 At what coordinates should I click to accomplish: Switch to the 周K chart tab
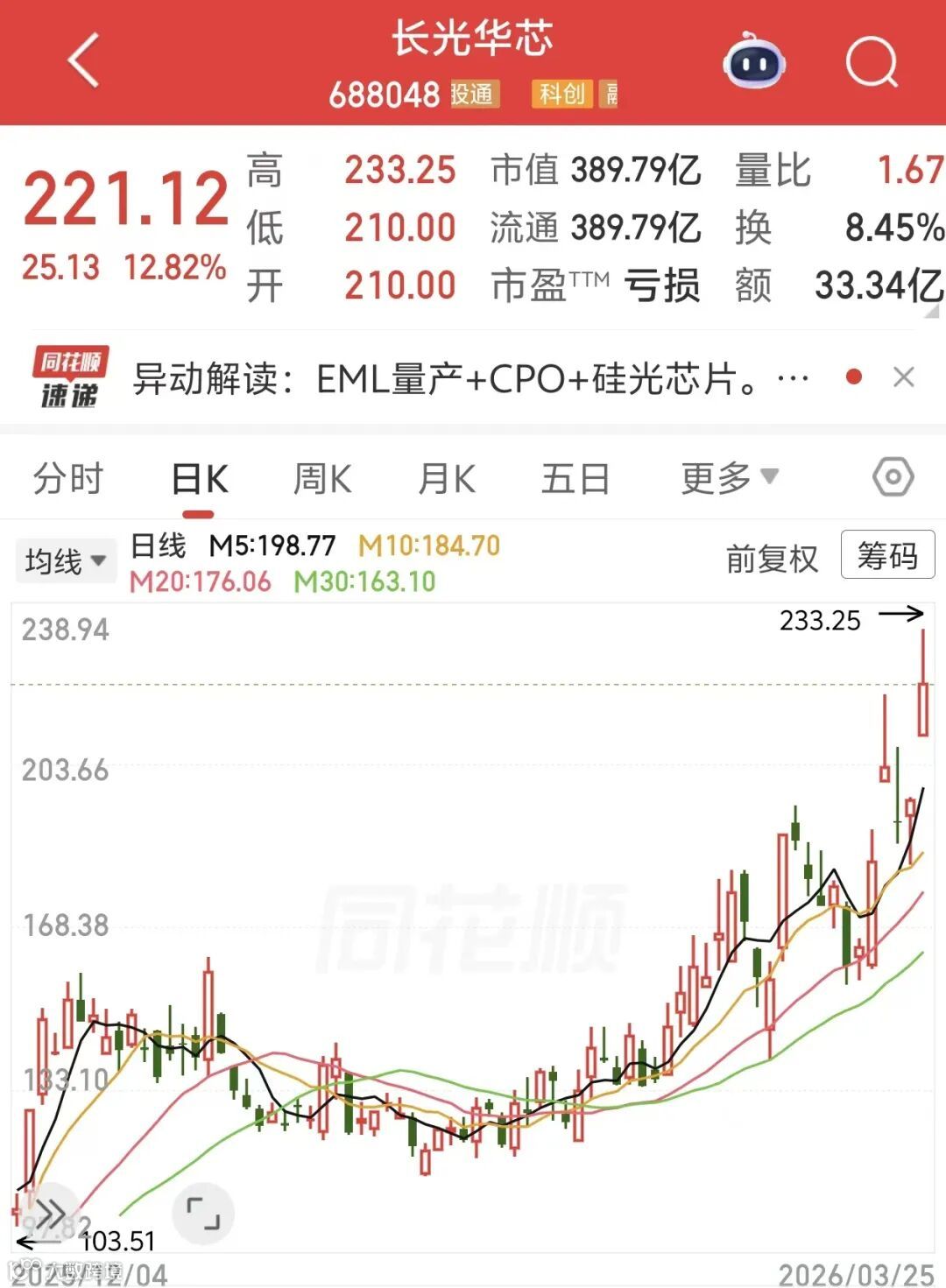(321, 479)
